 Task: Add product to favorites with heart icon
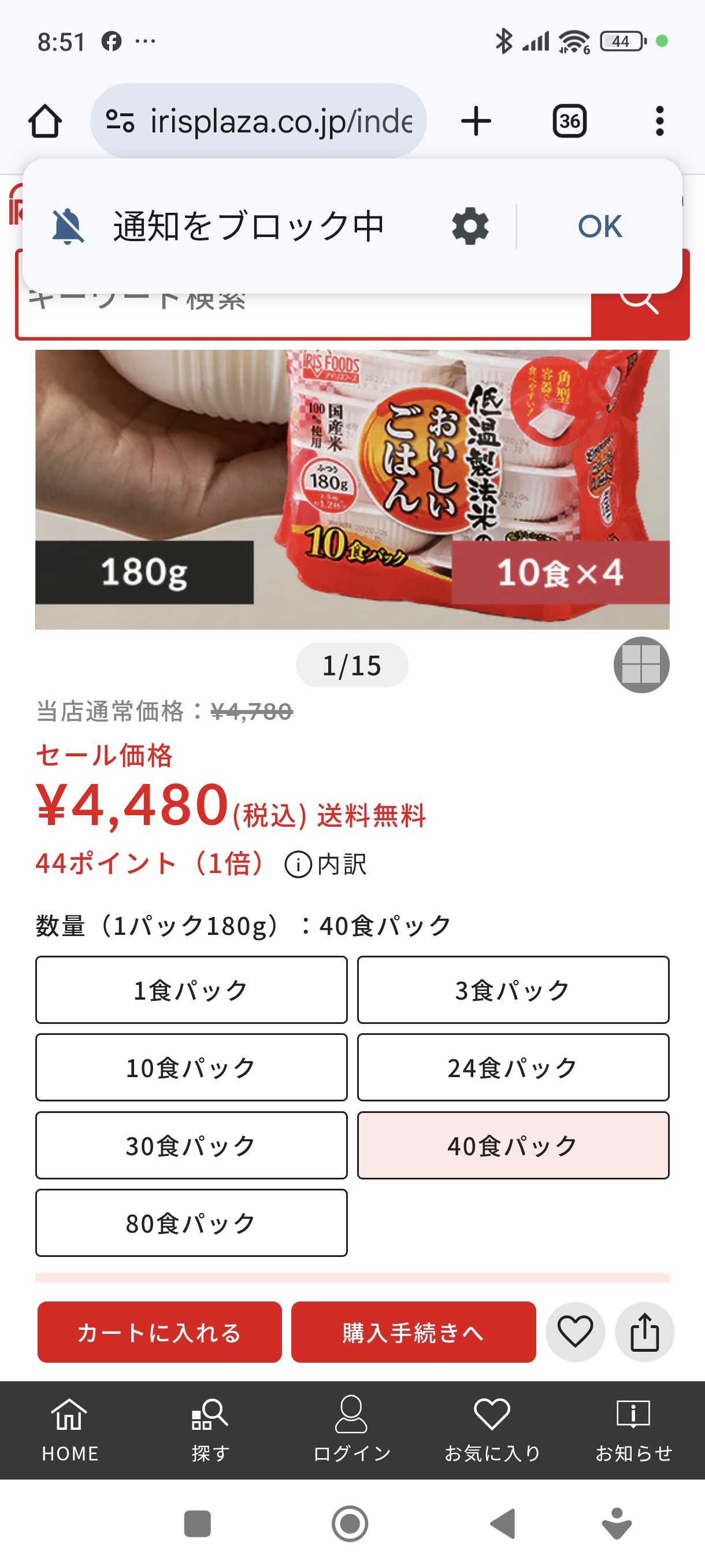(575, 1332)
